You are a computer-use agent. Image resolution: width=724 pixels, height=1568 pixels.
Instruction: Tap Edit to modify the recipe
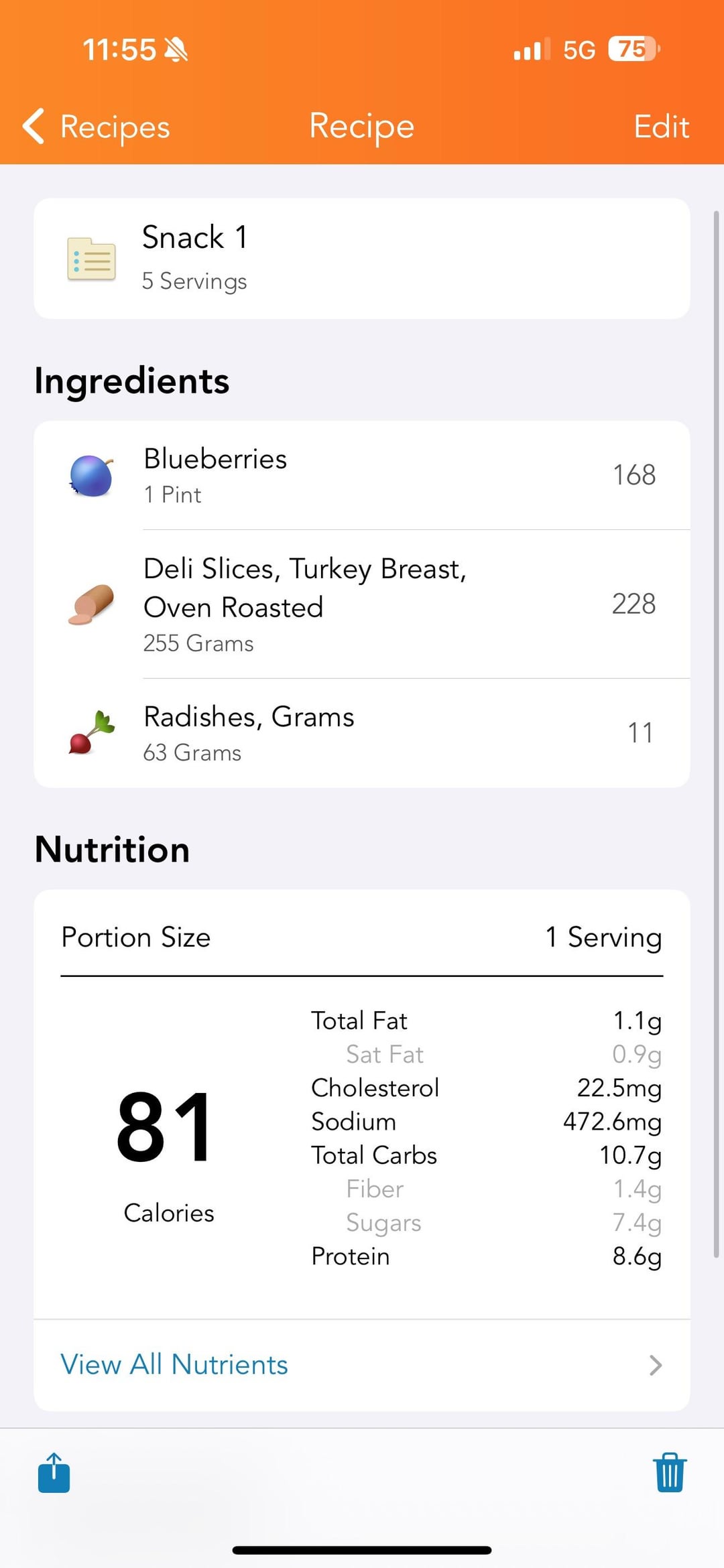coord(661,127)
